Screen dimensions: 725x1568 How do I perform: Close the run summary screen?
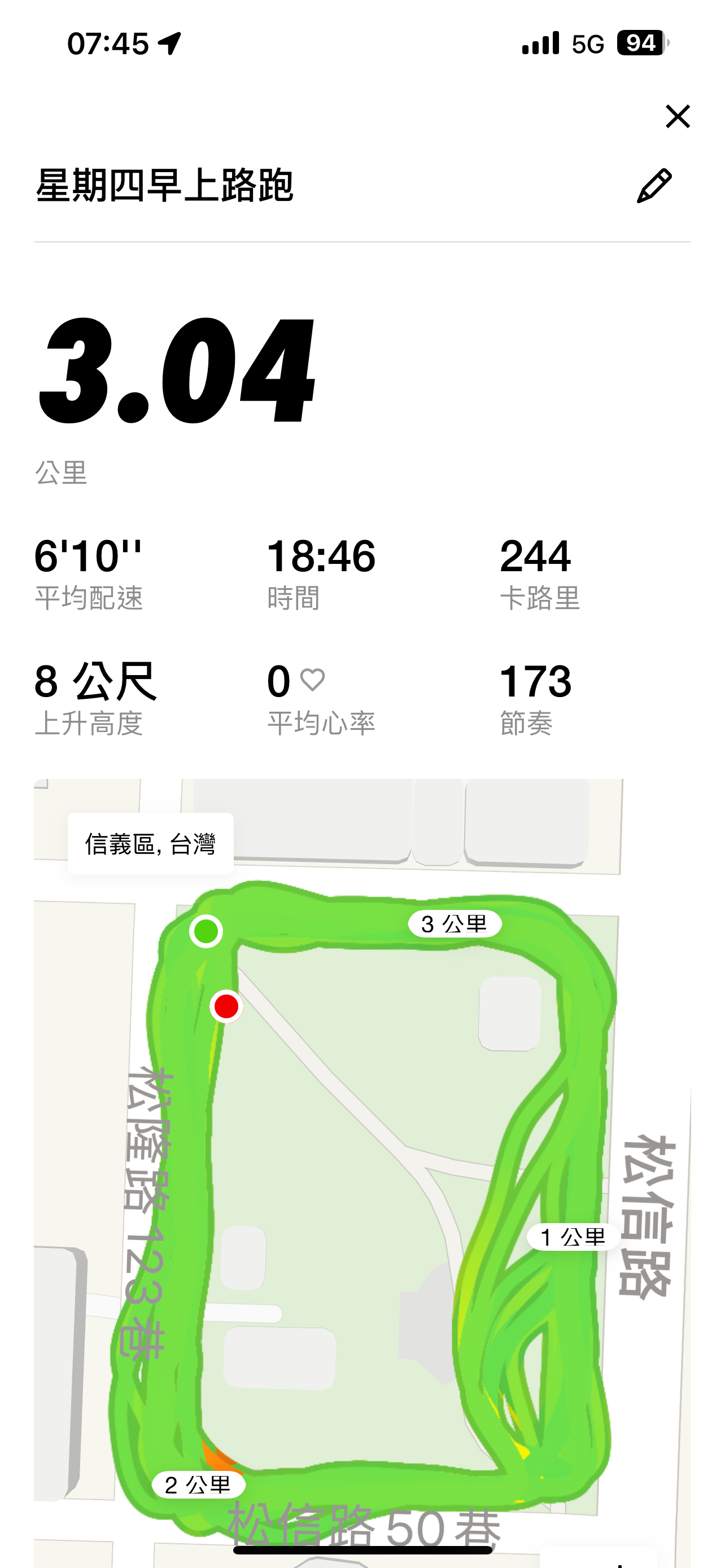point(678,116)
